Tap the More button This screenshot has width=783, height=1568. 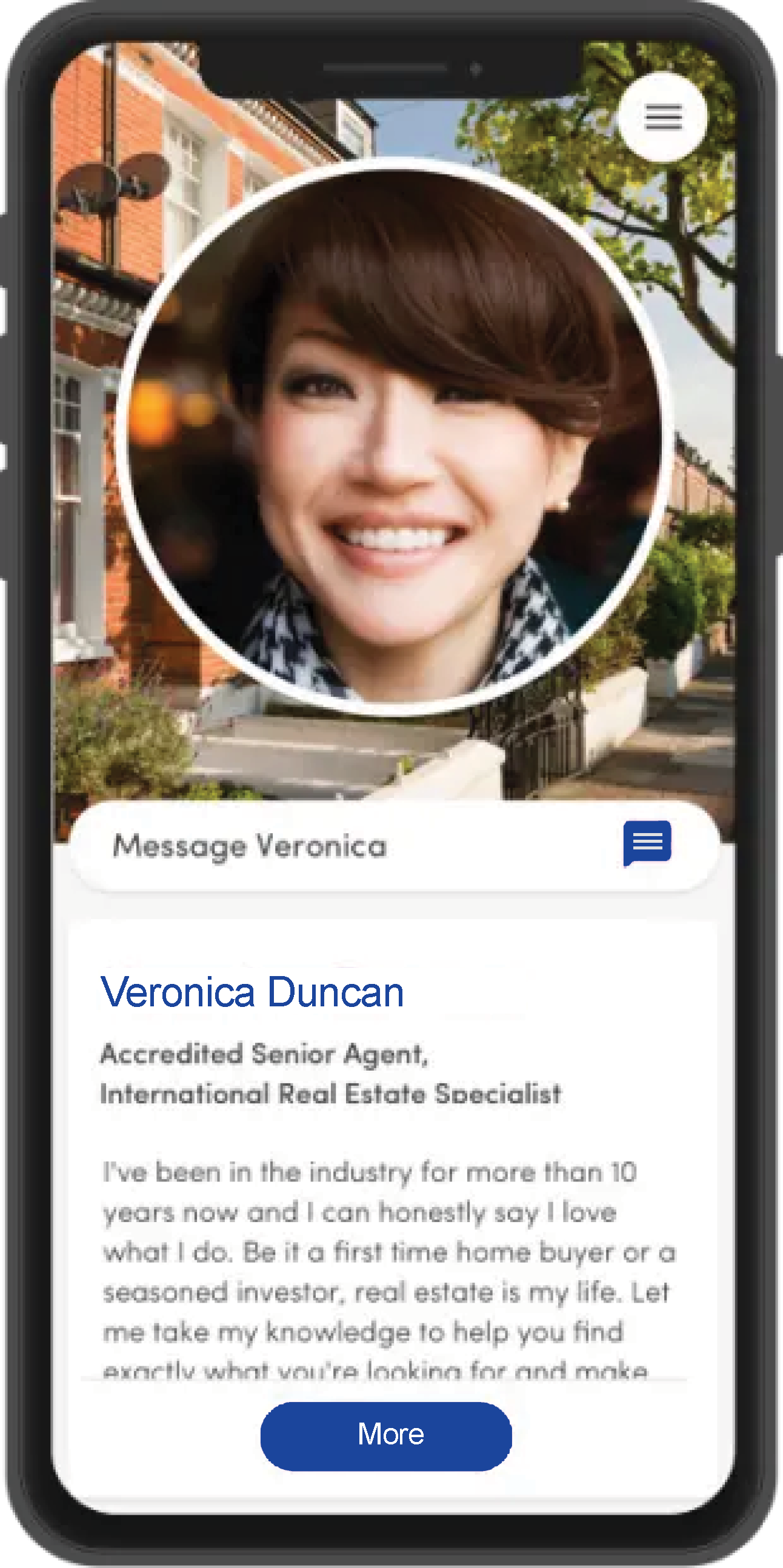pos(386,1436)
